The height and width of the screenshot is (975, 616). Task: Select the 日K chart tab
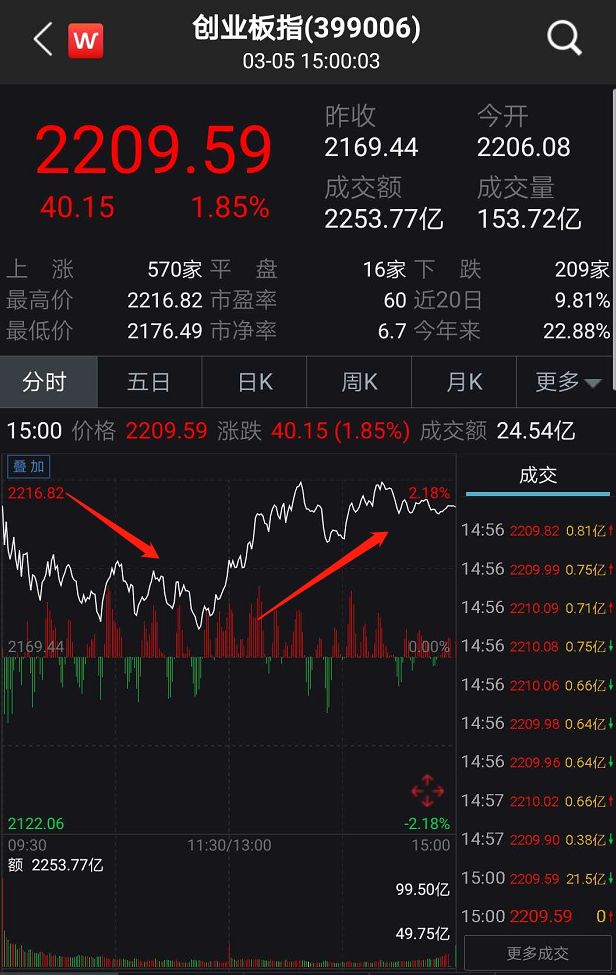254,382
